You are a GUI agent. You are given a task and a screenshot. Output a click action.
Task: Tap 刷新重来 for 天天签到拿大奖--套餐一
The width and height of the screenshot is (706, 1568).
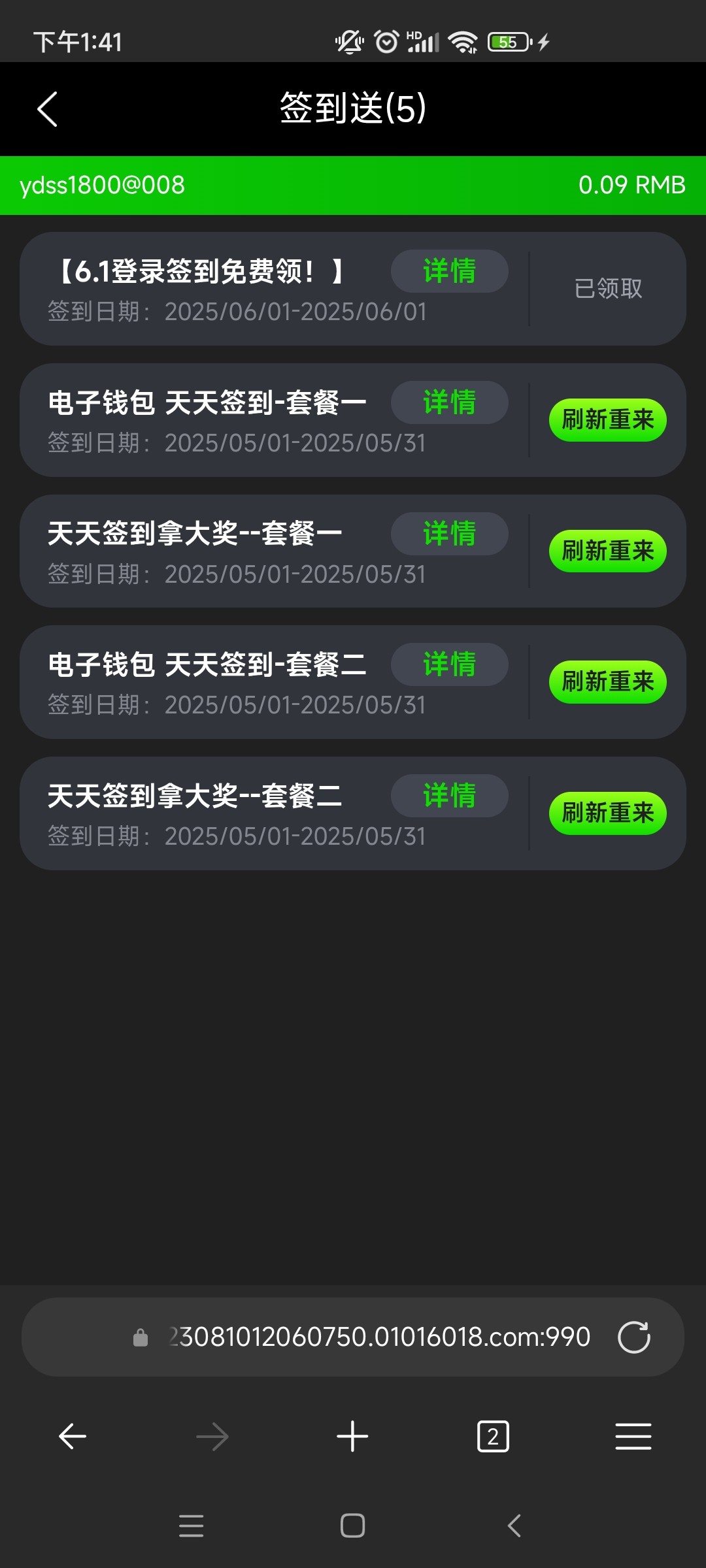tap(608, 551)
